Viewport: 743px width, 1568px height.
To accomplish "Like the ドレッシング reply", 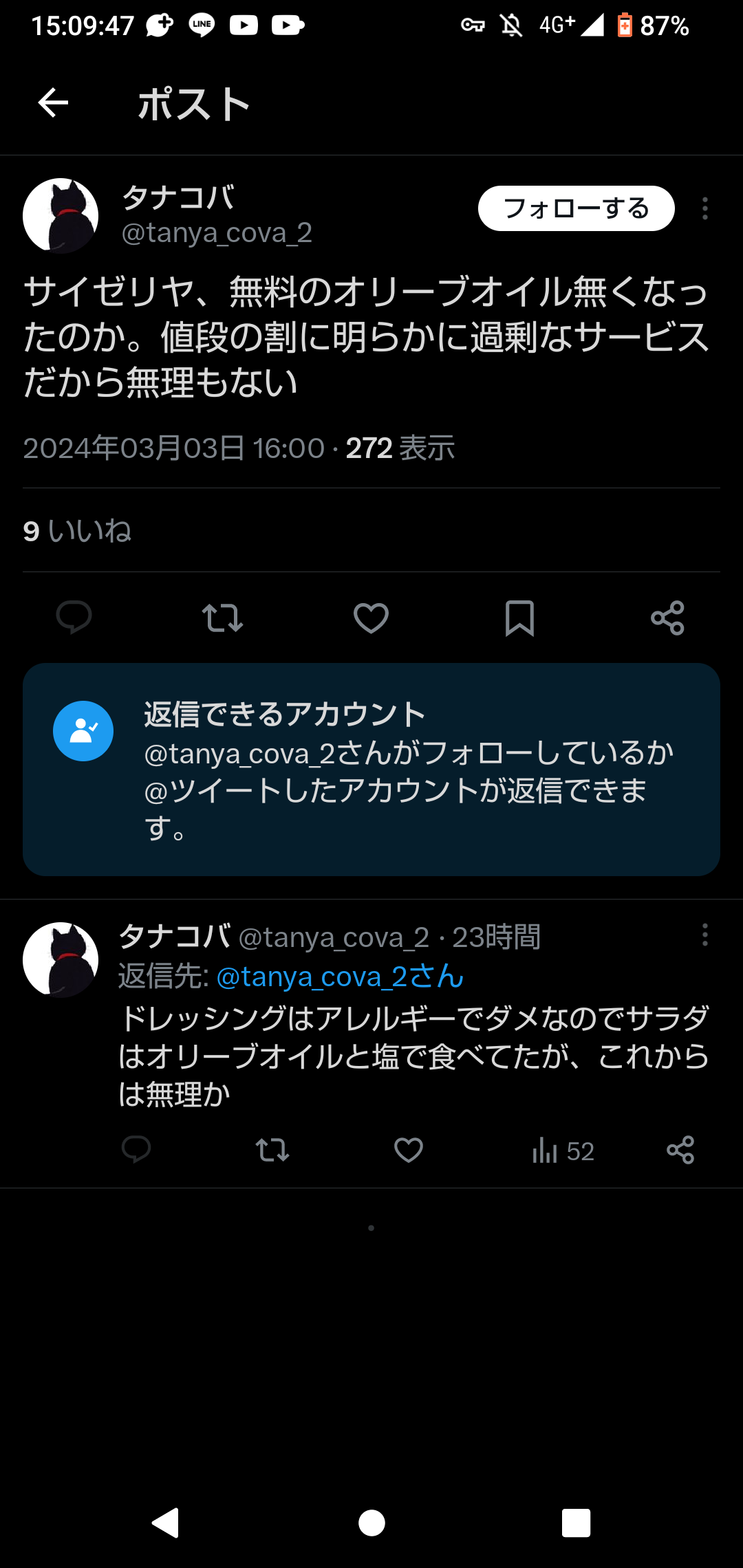I will coord(408,1150).
